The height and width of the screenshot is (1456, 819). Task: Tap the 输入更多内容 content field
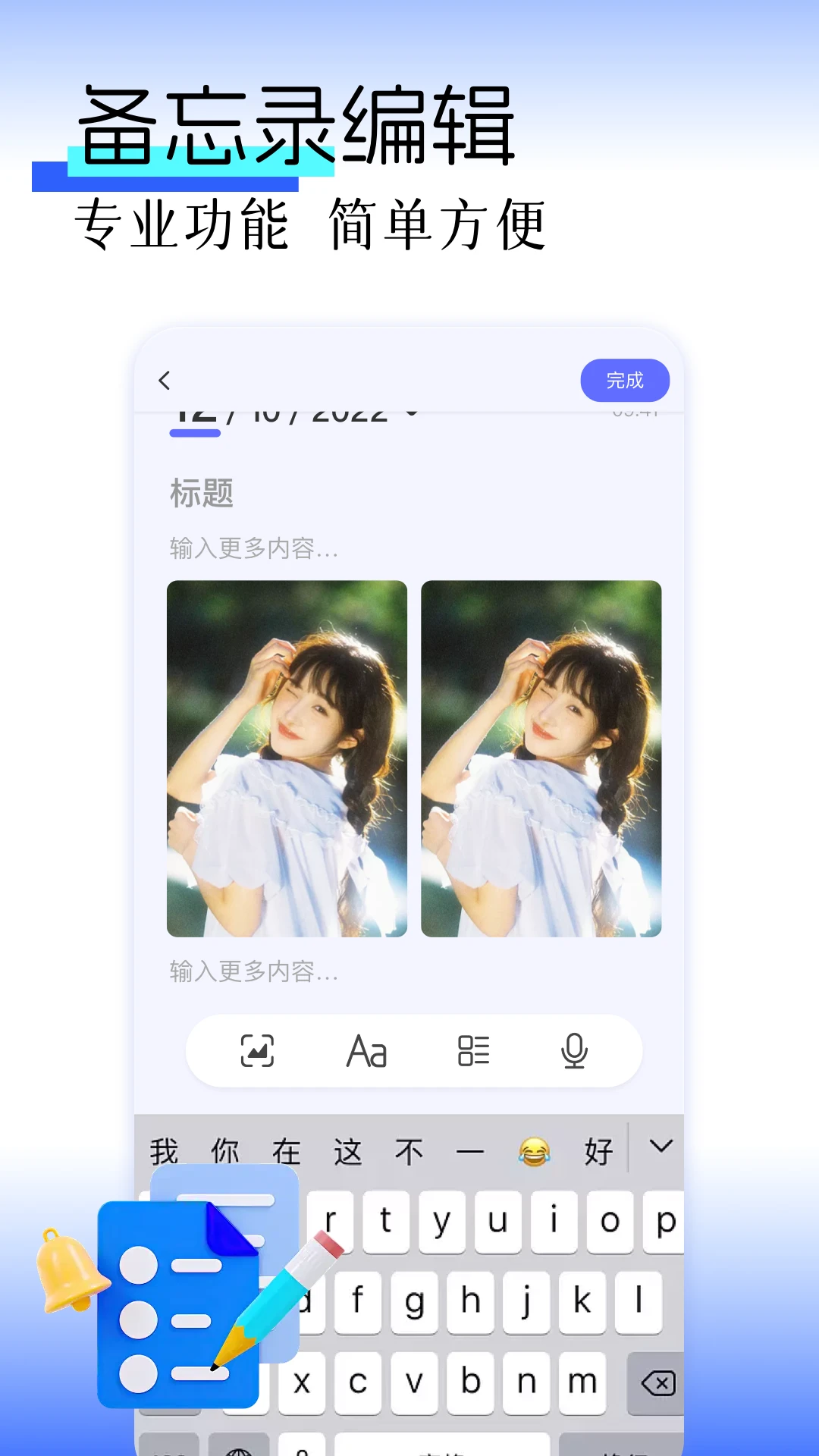(x=253, y=548)
